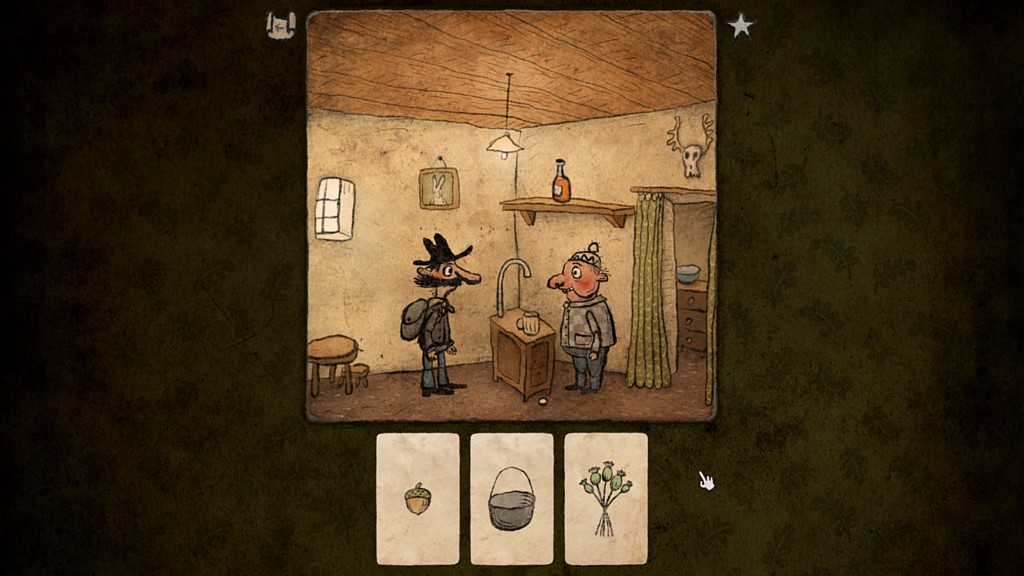Image resolution: width=1024 pixels, height=576 pixels.
Task: Select the acorn card
Action: coord(418,498)
